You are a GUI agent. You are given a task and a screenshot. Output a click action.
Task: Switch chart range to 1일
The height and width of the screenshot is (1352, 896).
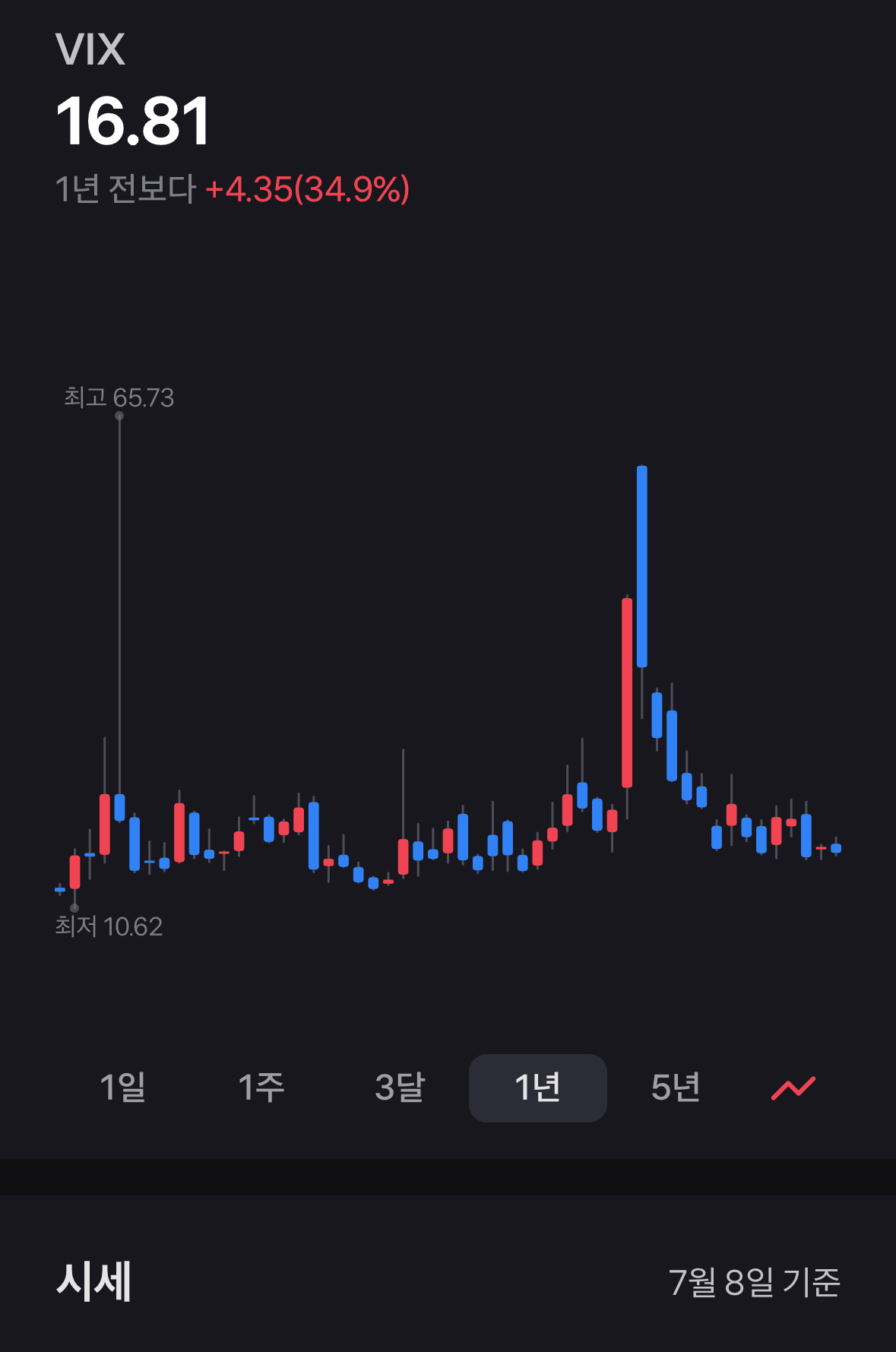(123, 1088)
